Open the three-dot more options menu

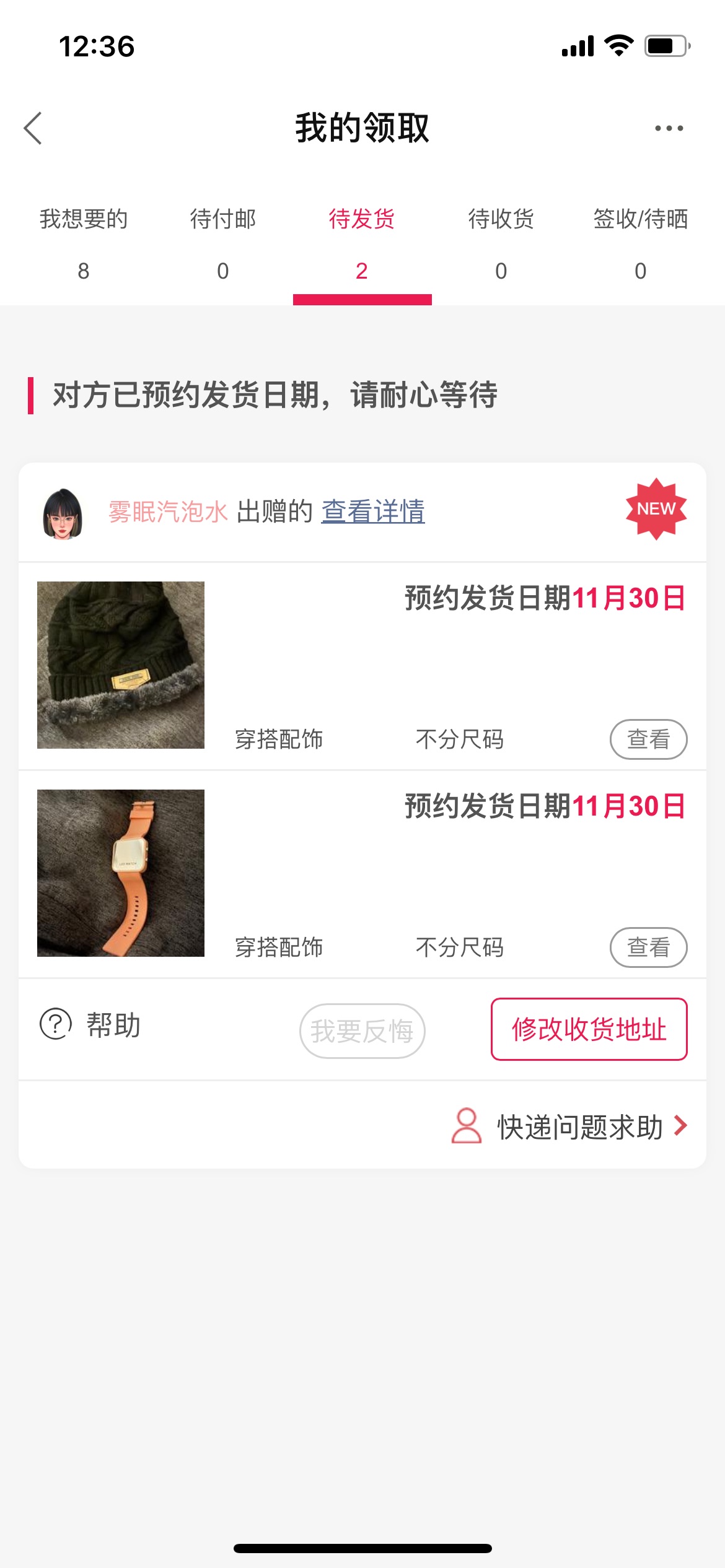pos(669,128)
